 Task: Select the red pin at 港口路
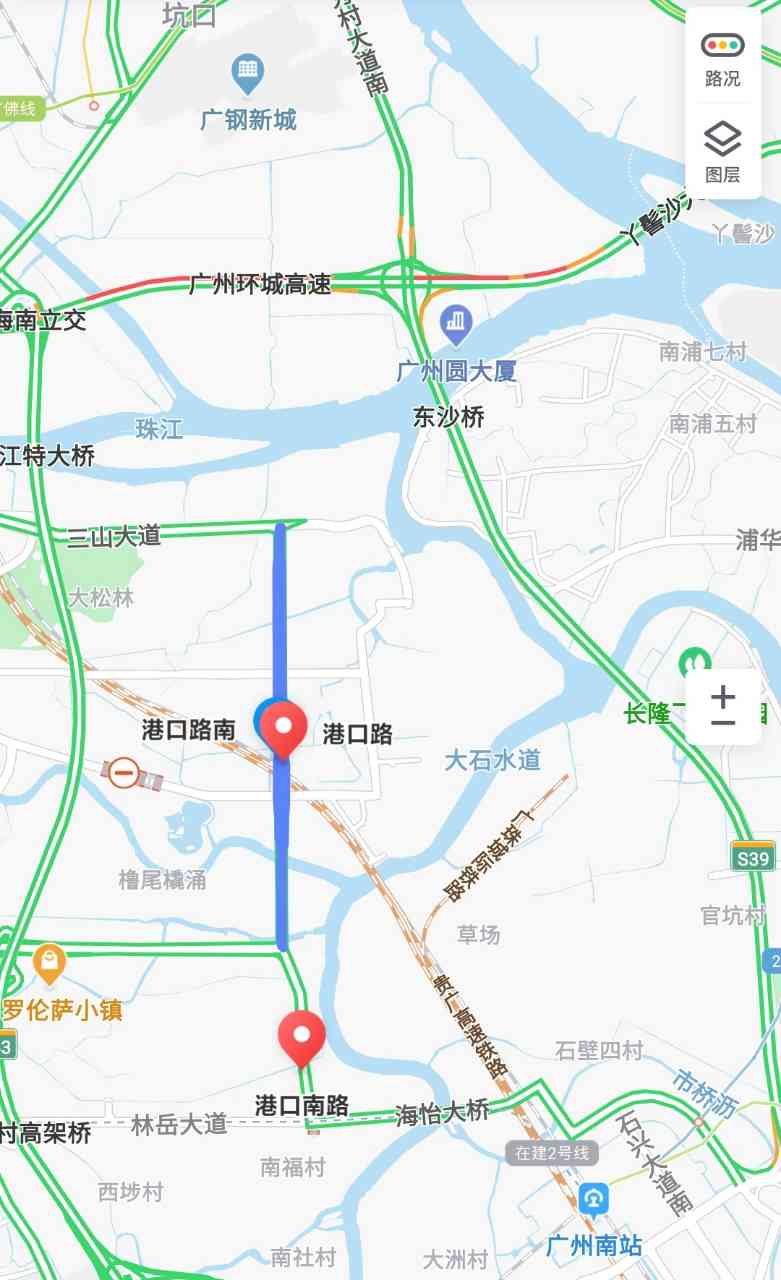(283, 728)
